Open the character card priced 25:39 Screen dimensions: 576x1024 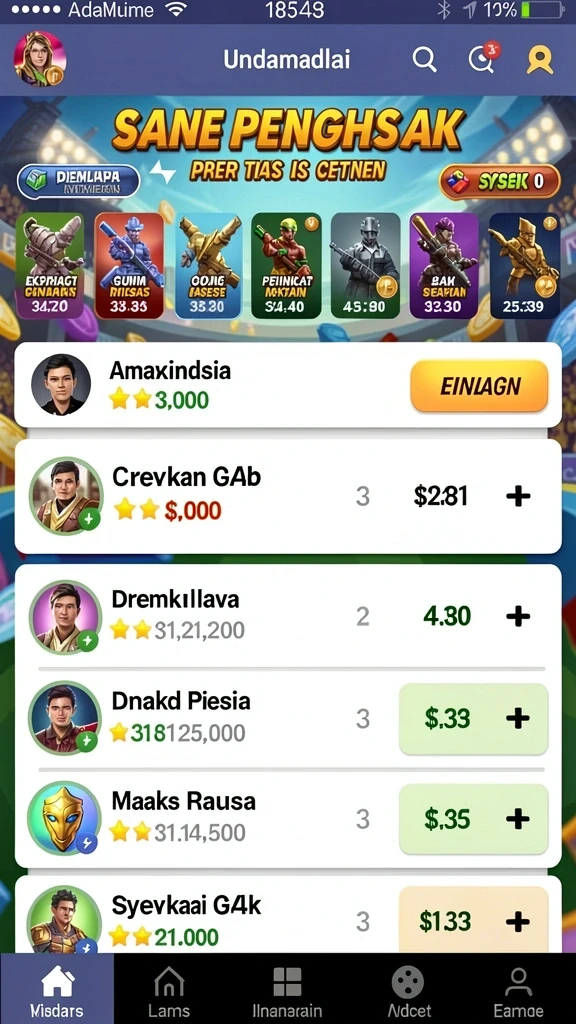525,265
